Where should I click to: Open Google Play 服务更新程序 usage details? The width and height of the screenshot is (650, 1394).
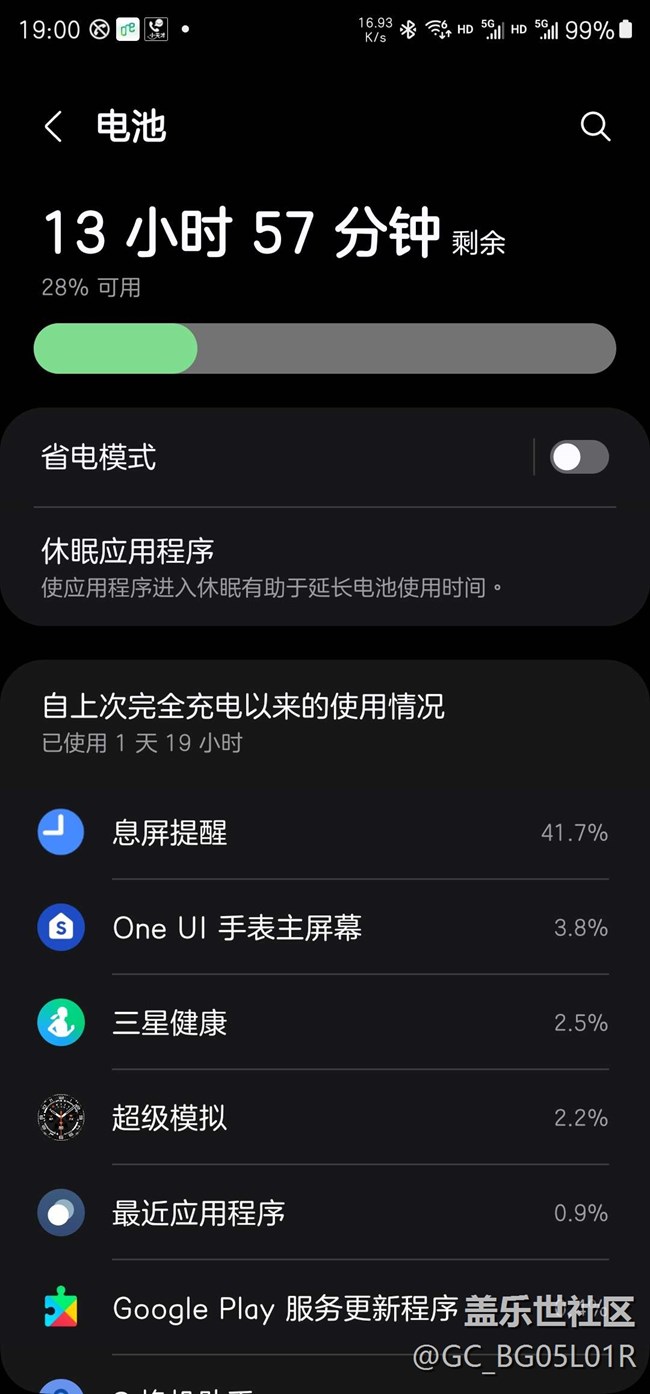pos(285,1308)
